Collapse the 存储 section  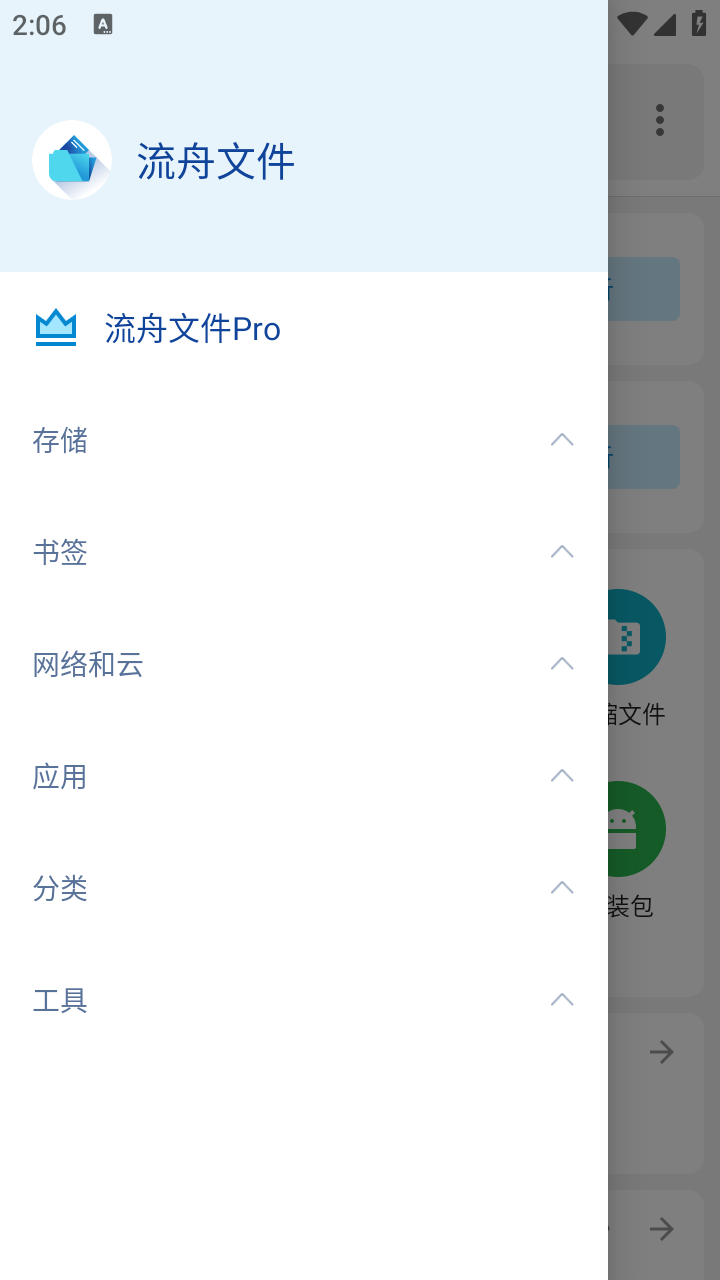[x=562, y=440]
